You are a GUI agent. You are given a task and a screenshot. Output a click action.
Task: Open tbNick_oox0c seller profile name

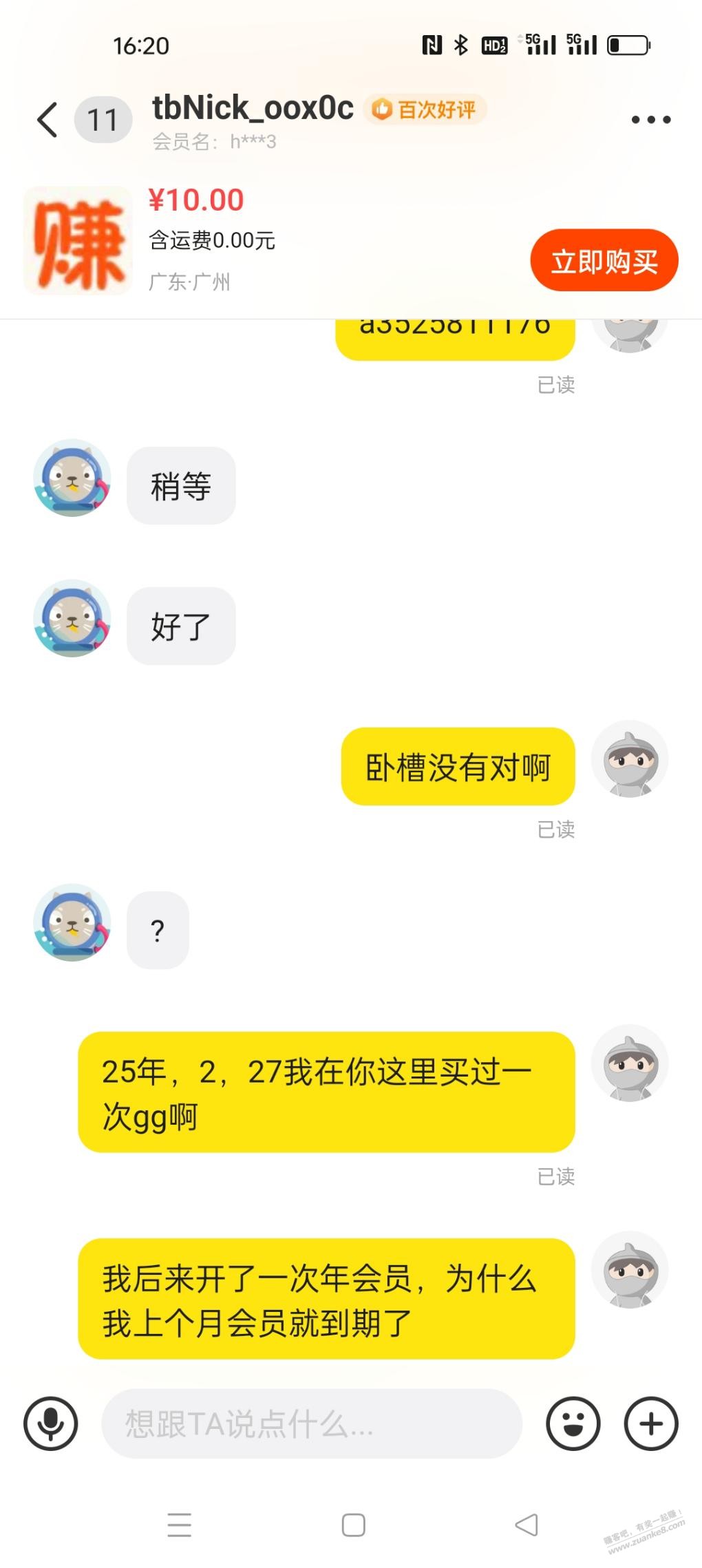coord(253,108)
